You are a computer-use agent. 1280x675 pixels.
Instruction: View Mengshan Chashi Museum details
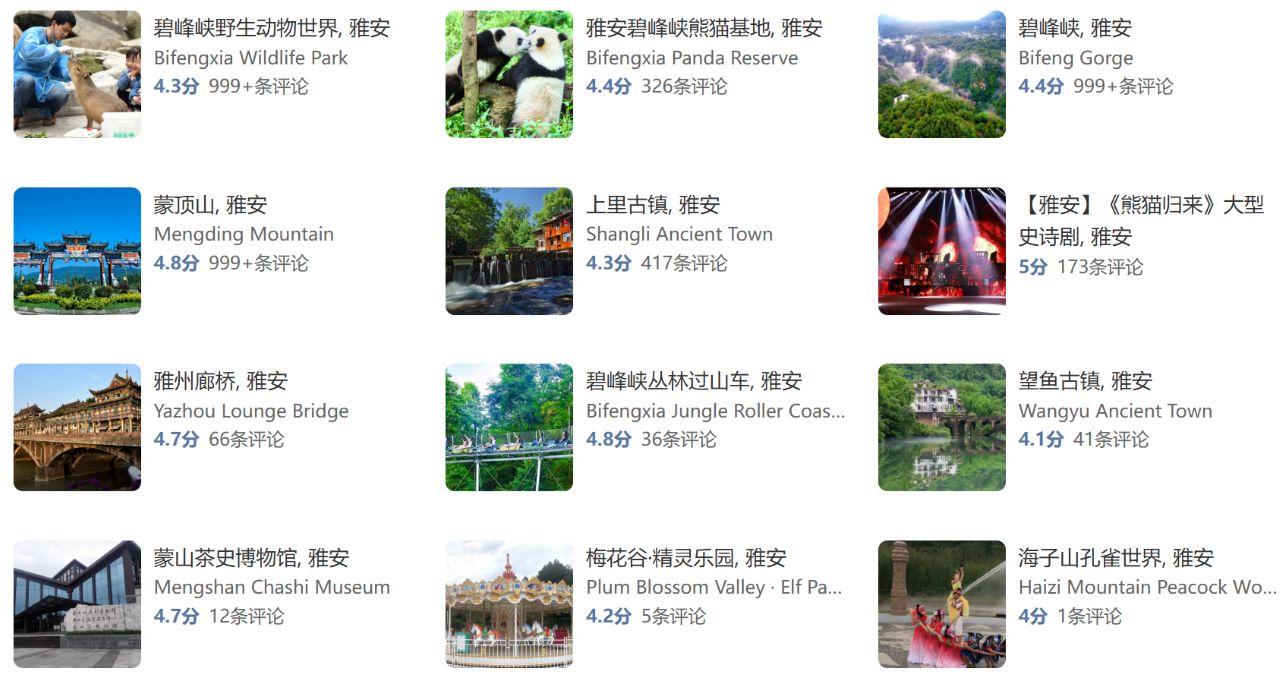click(250, 559)
